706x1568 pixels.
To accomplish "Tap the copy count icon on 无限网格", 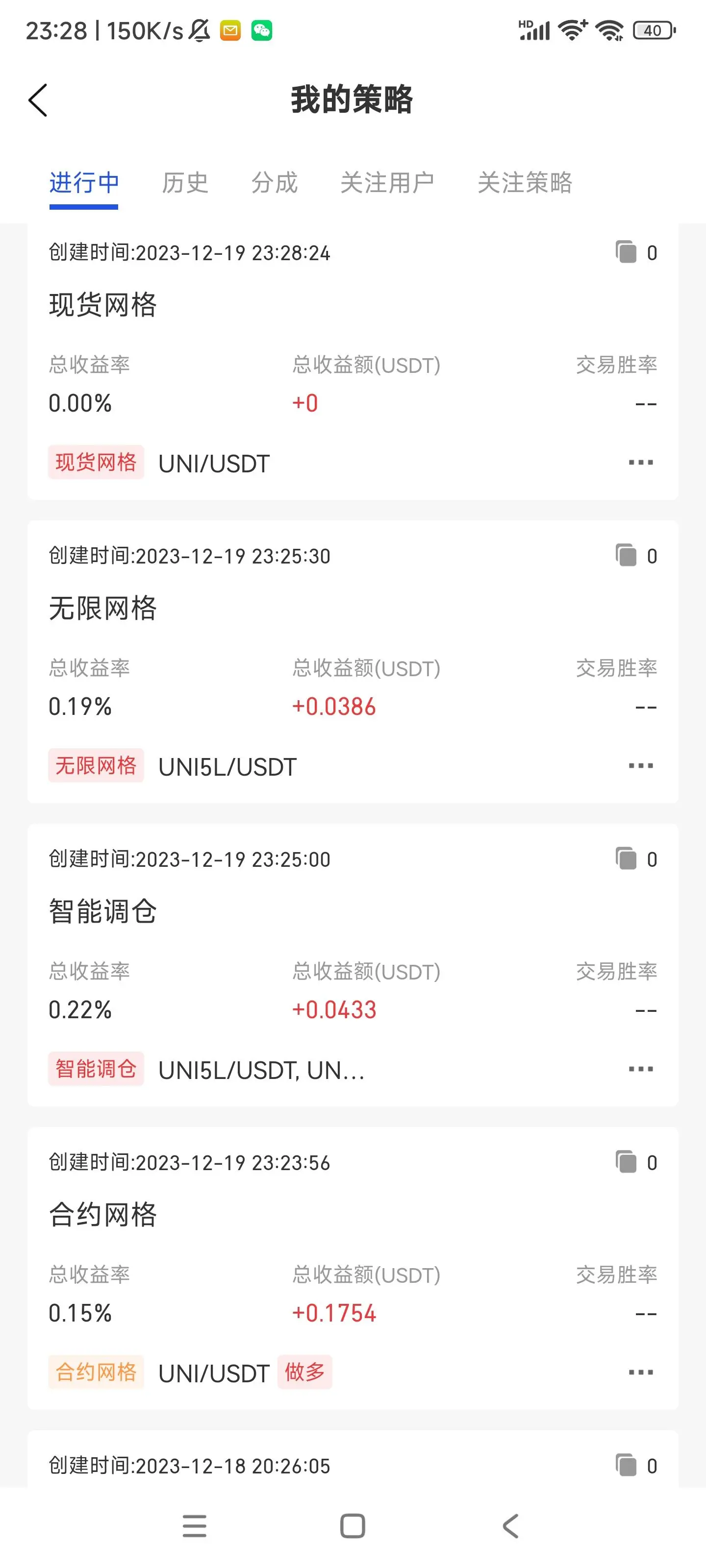I will (626, 555).
